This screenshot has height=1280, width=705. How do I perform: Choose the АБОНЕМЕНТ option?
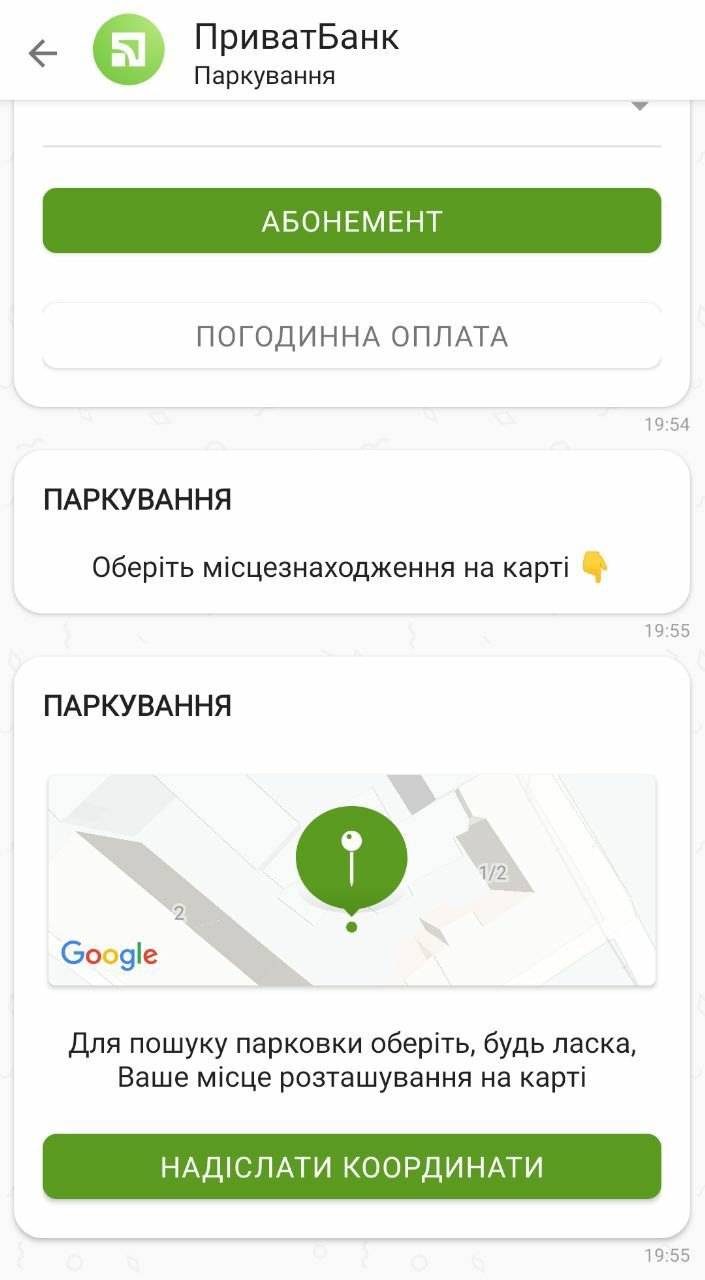tap(352, 221)
